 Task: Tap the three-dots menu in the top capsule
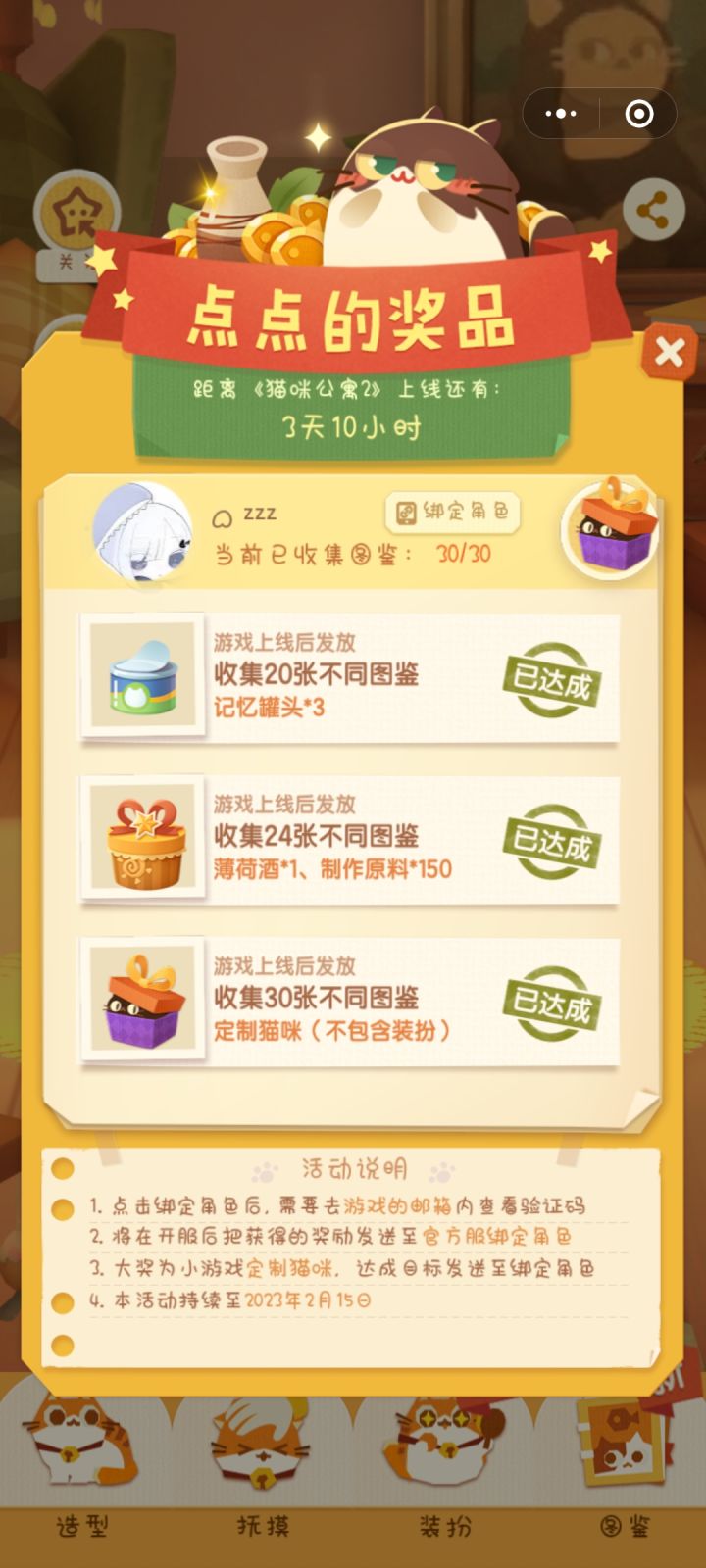tap(562, 114)
